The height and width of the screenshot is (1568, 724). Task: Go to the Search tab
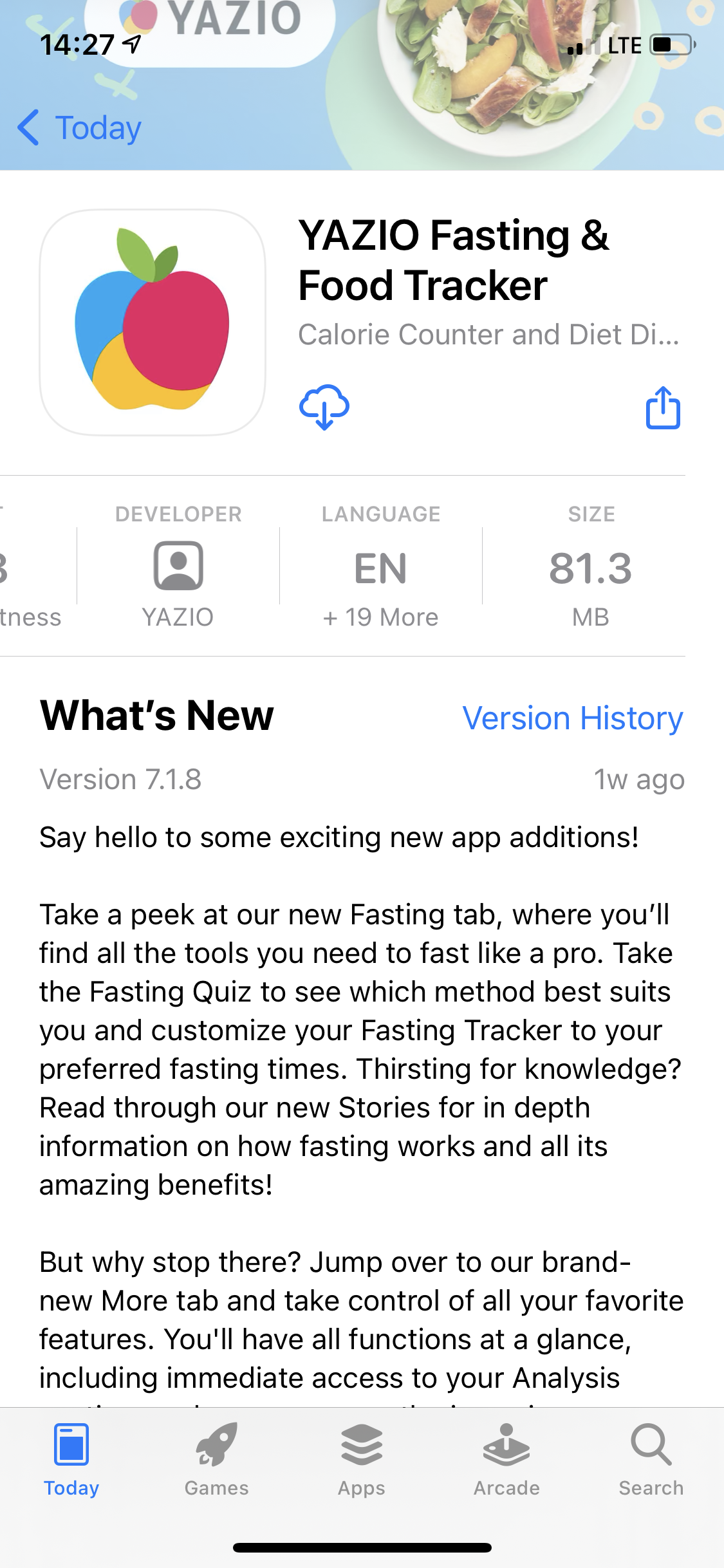coord(651,1460)
